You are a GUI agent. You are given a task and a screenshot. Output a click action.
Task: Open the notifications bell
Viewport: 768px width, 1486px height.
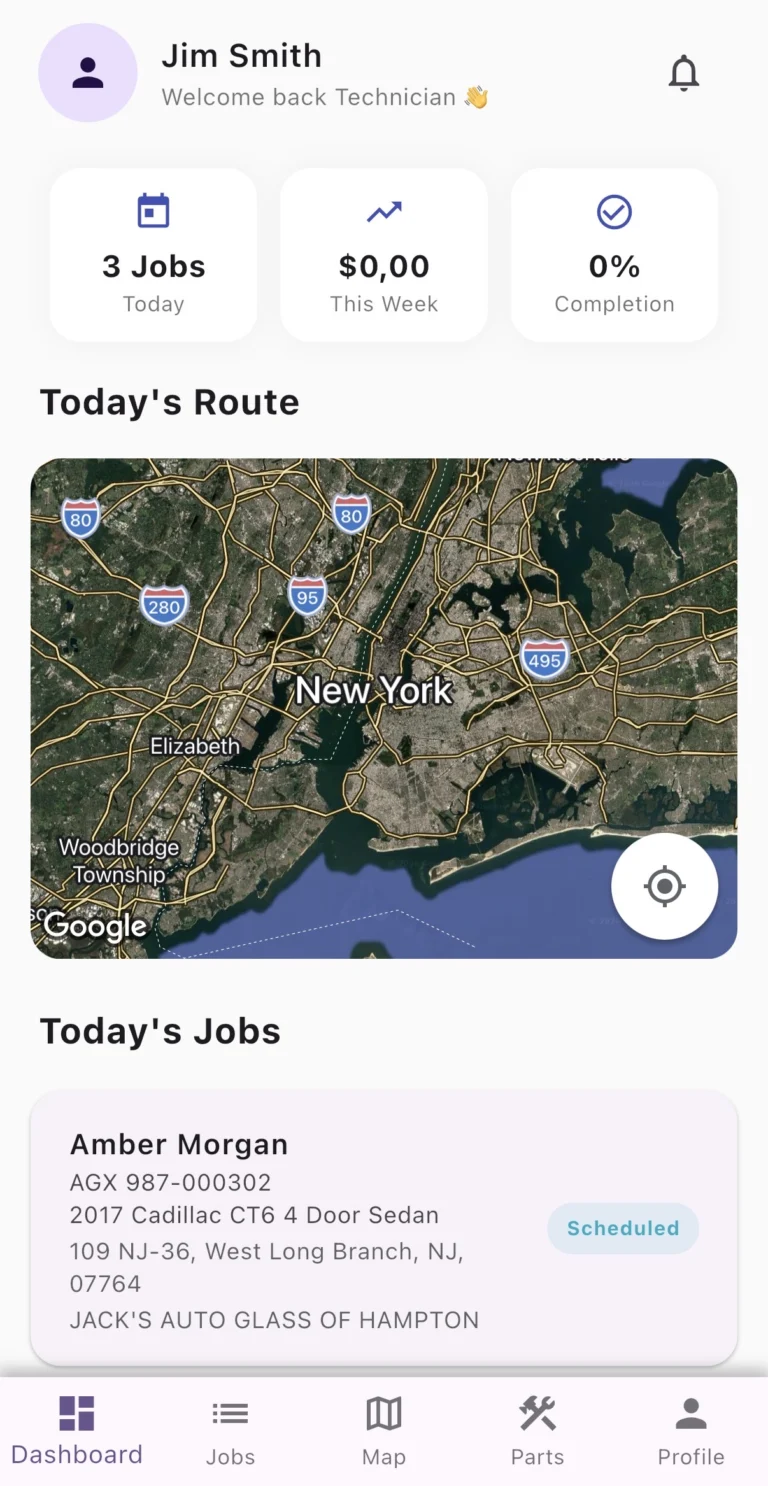pyautogui.click(x=684, y=74)
